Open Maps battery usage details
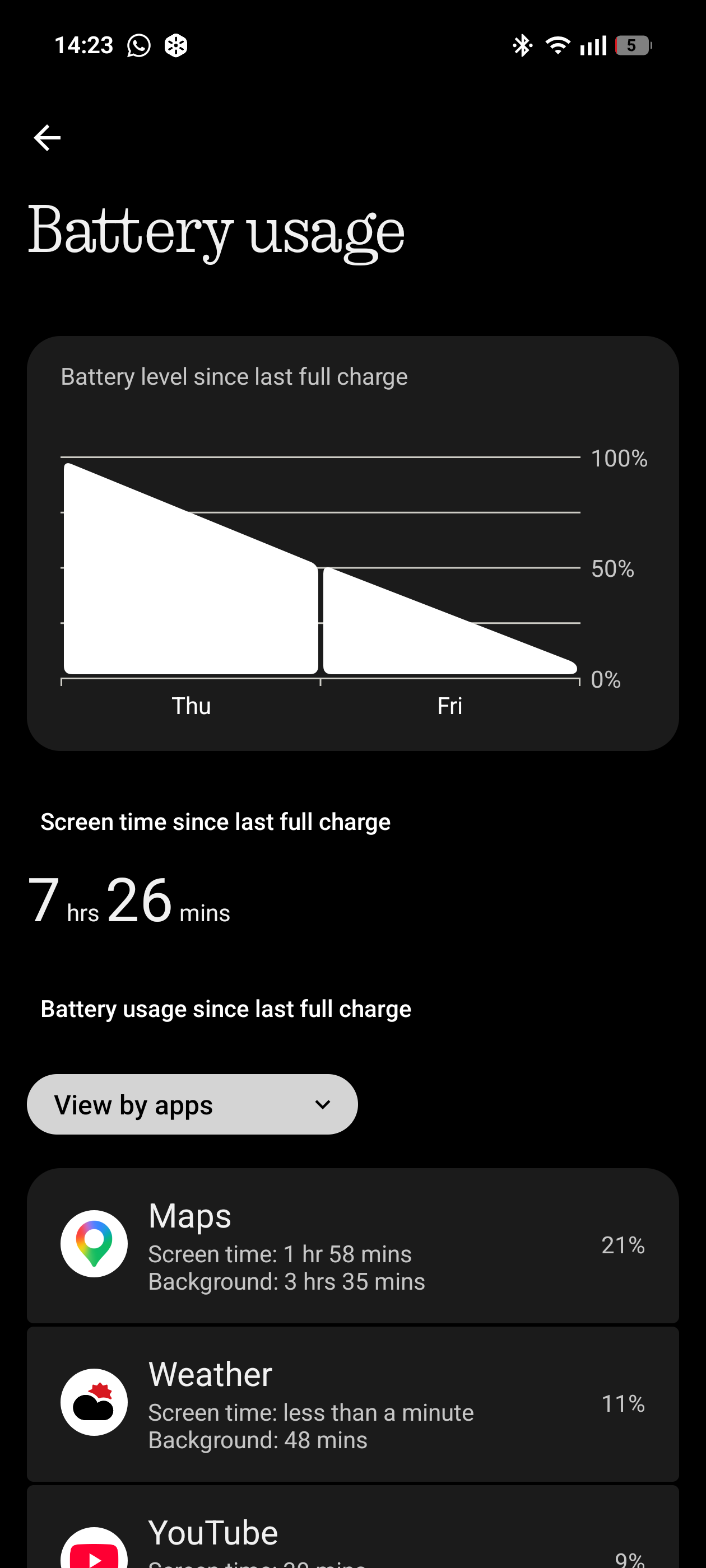706x1568 pixels. click(x=352, y=1244)
